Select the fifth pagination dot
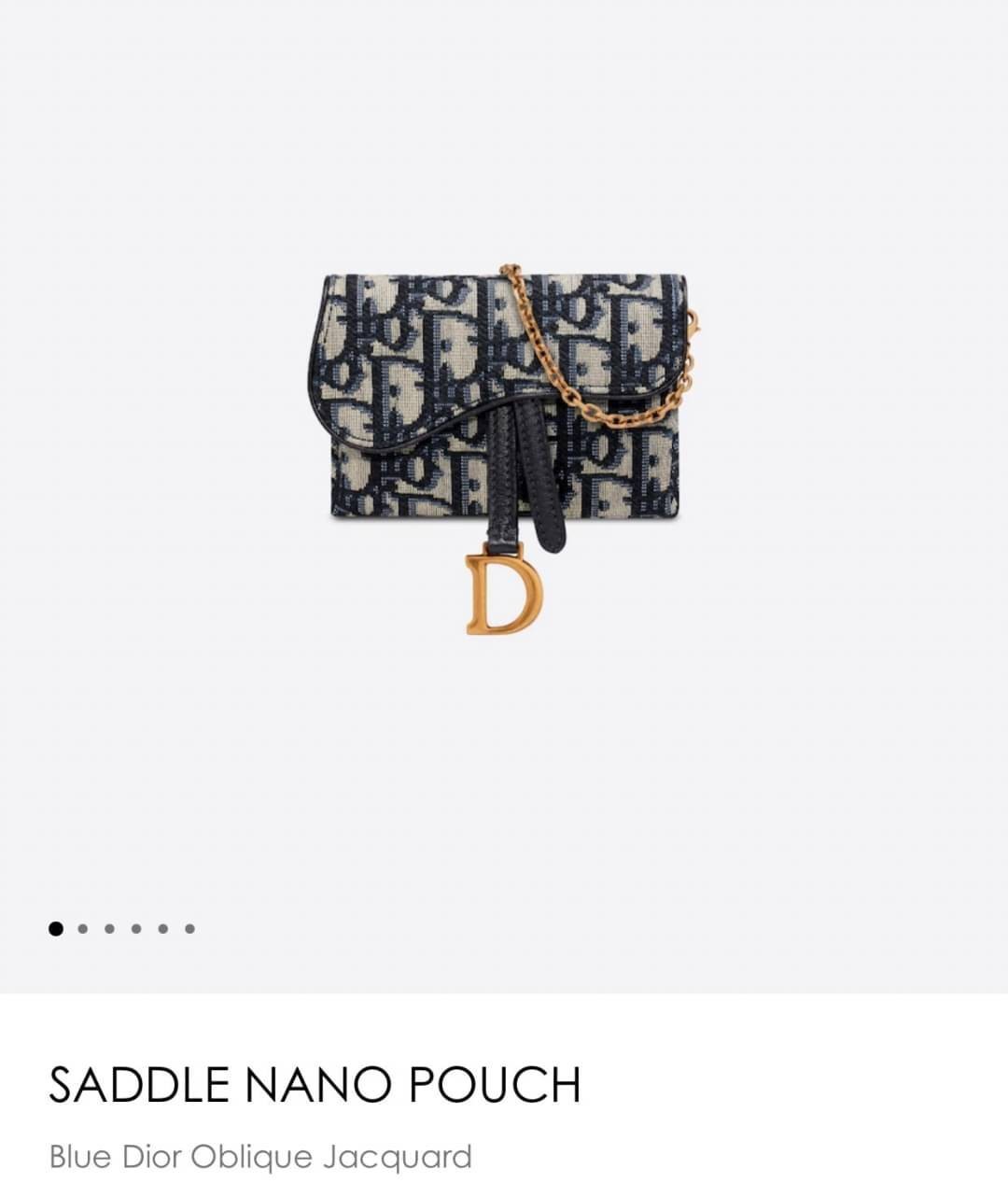Viewport: 1008px width, 1183px height. click(x=164, y=928)
